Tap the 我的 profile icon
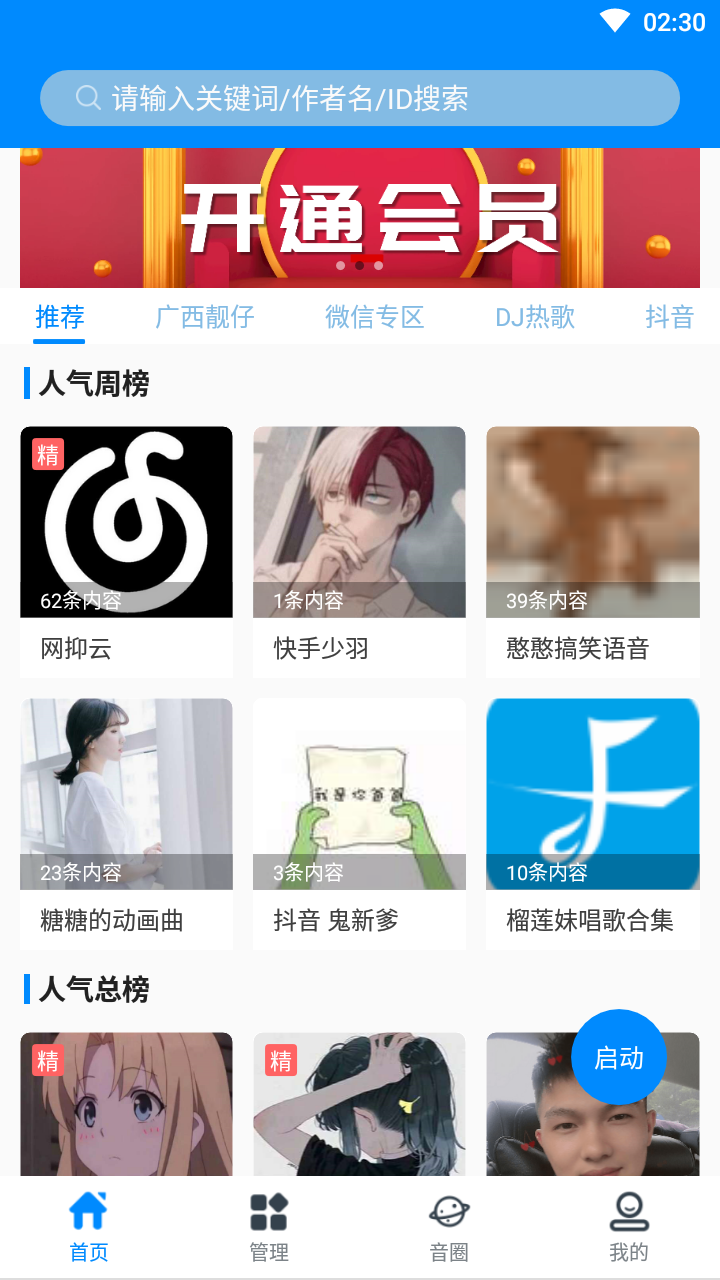 click(x=629, y=1211)
